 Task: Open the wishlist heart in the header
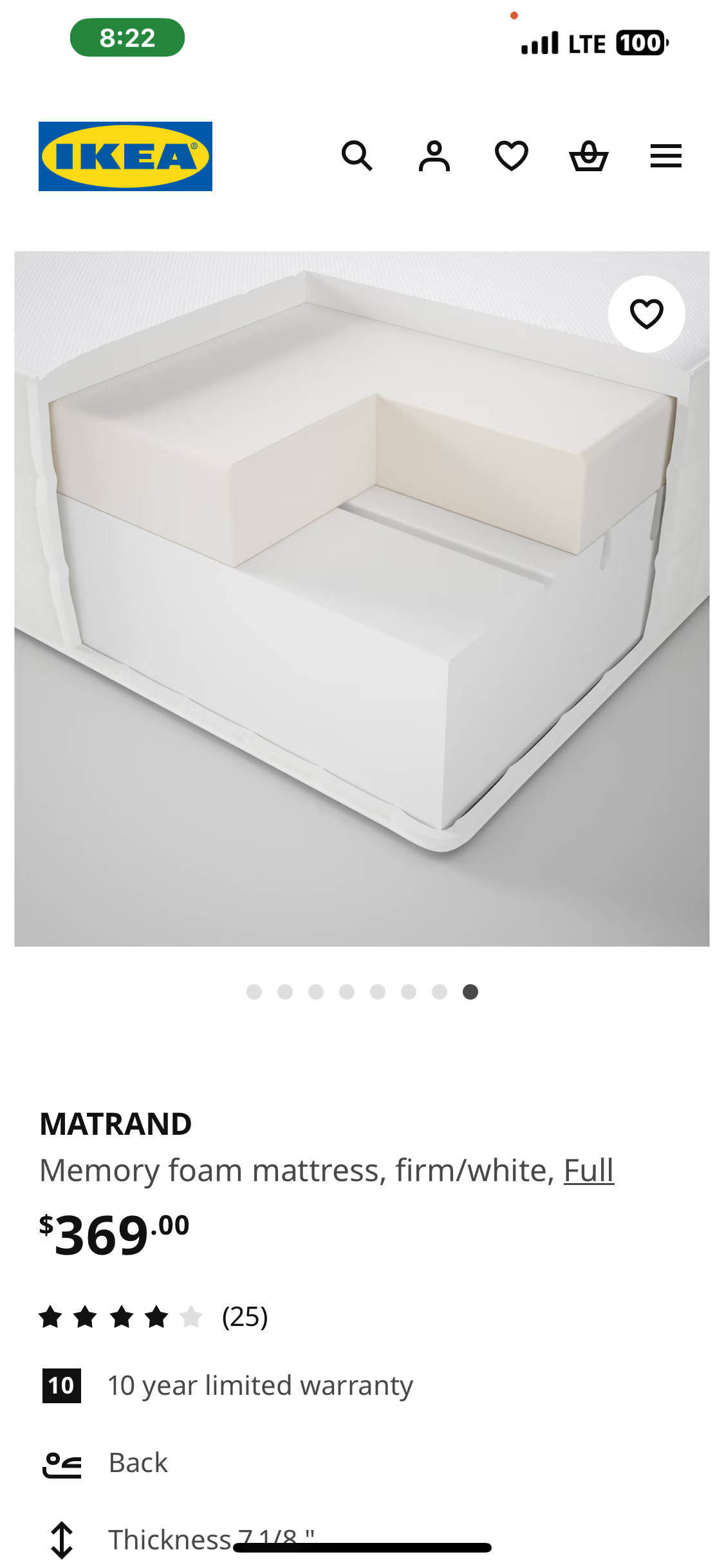[x=512, y=156]
